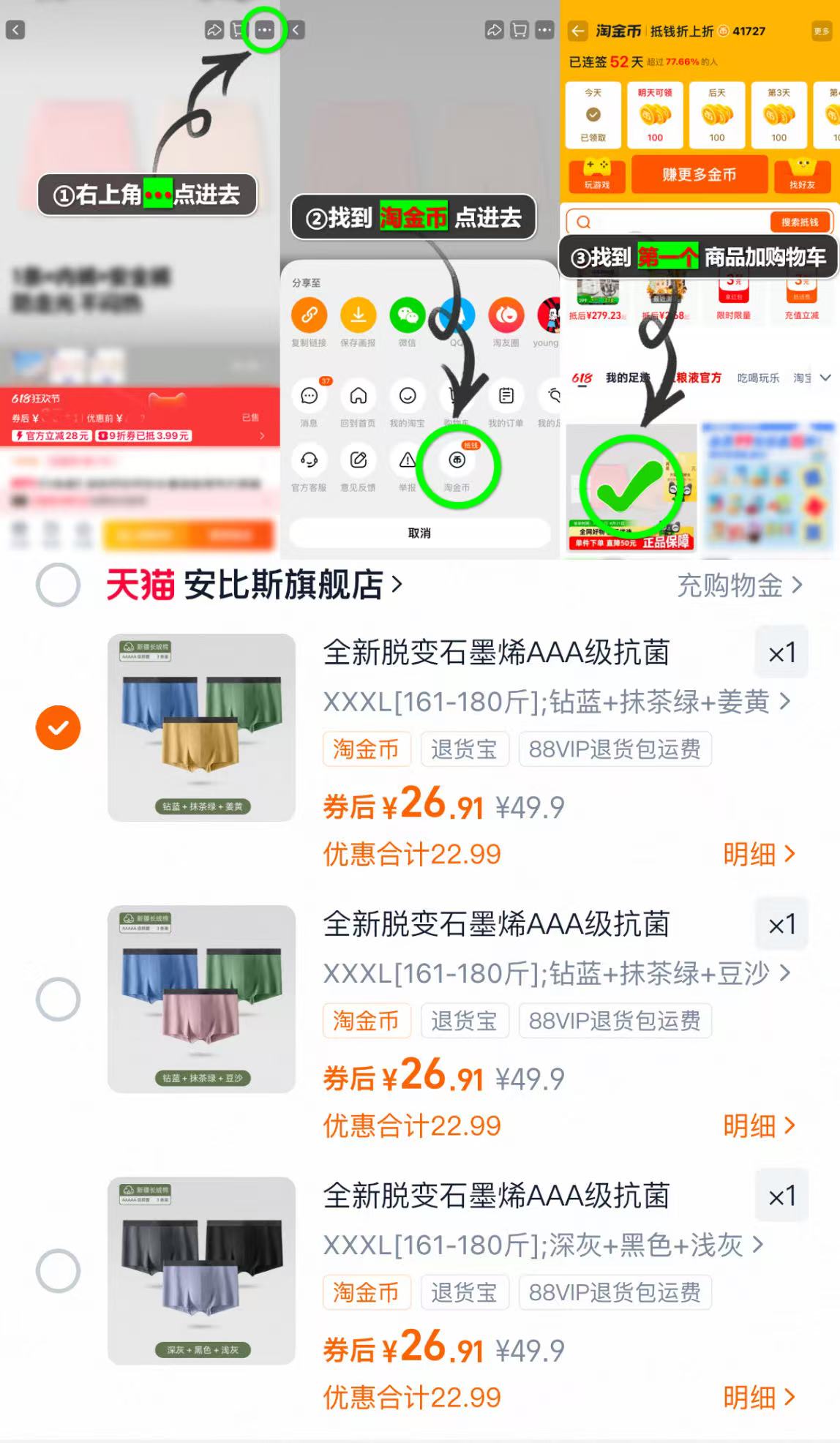Image resolution: width=840 pixels, height=1443 pixels.
Task: Open the ••• more options menu
Action: [x=265, y=31]
